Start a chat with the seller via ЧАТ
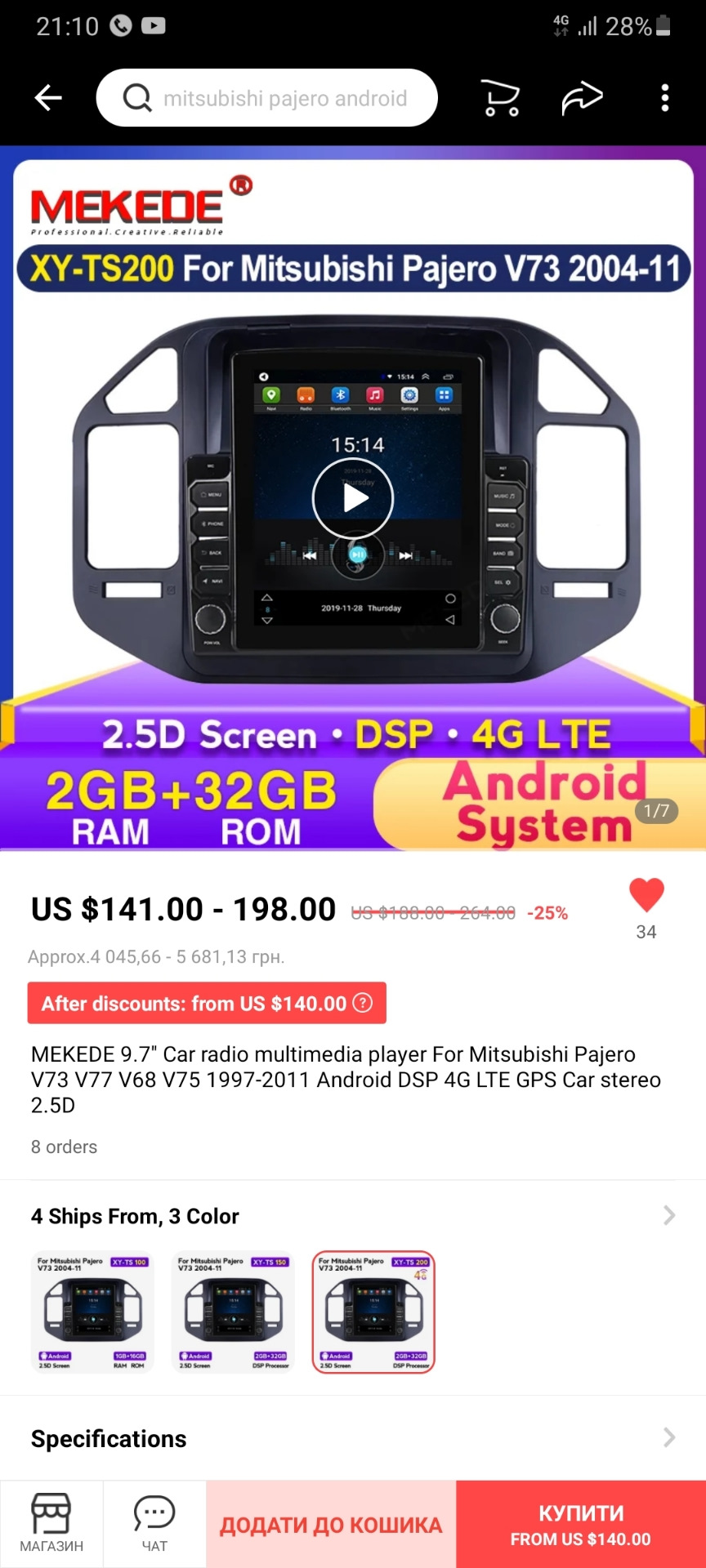This screenshot has width=706, height=1568. pyautogui.click(x=154, y=1524)
